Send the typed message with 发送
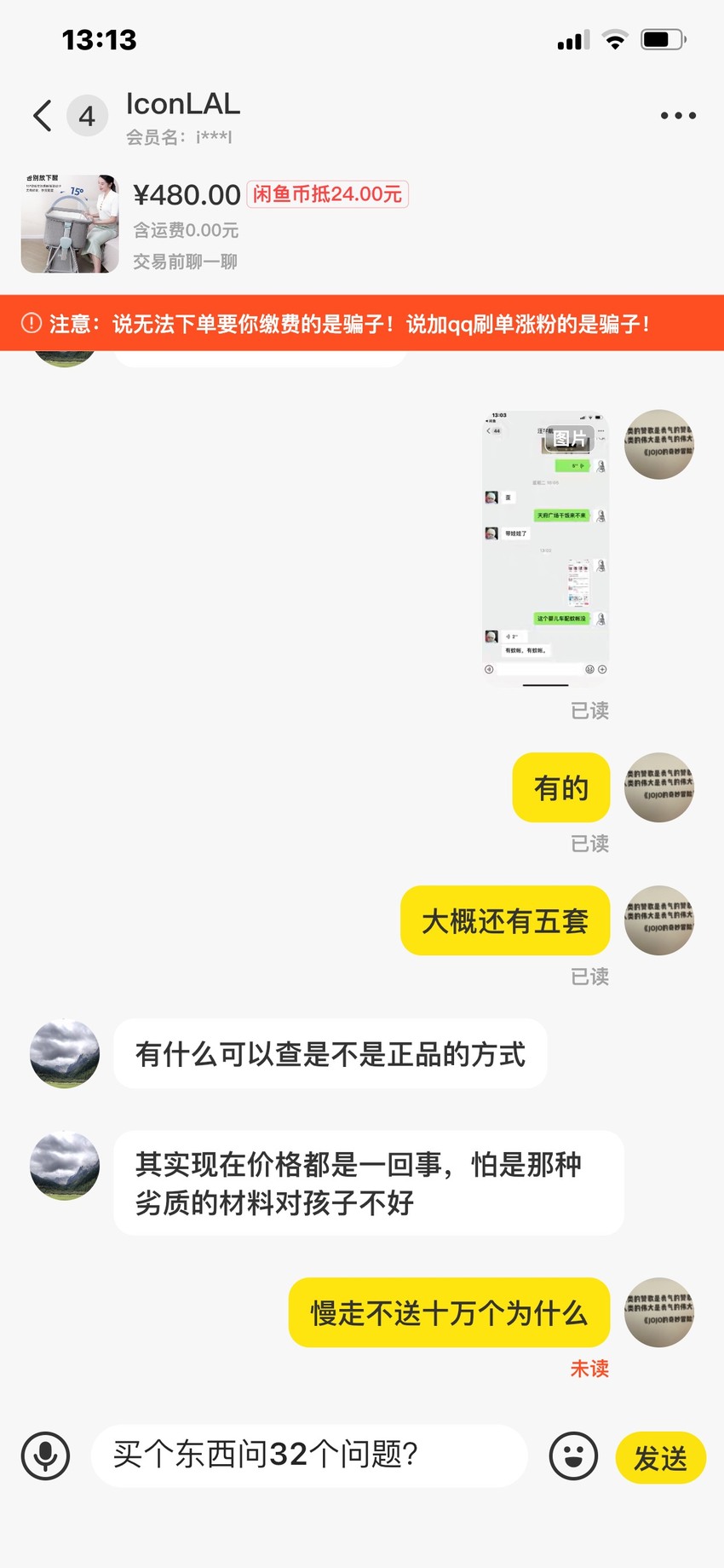This screenshot has width=724, height=1568. click(660, 1457)
